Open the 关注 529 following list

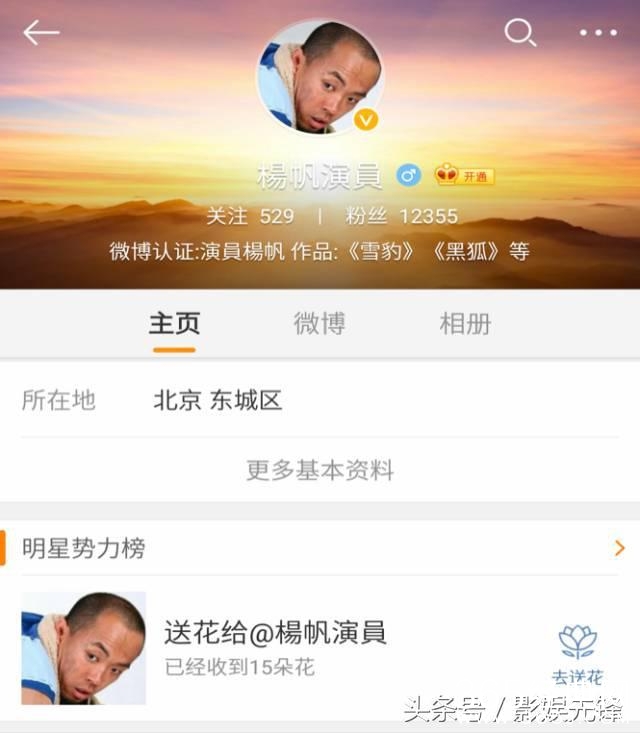coord(250,216)
